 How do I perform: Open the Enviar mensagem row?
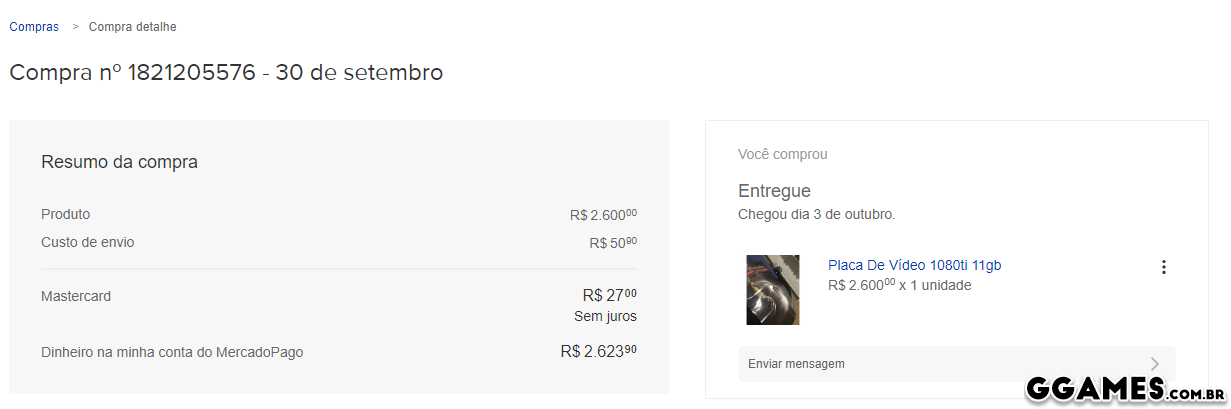click(x=955, y=364)
